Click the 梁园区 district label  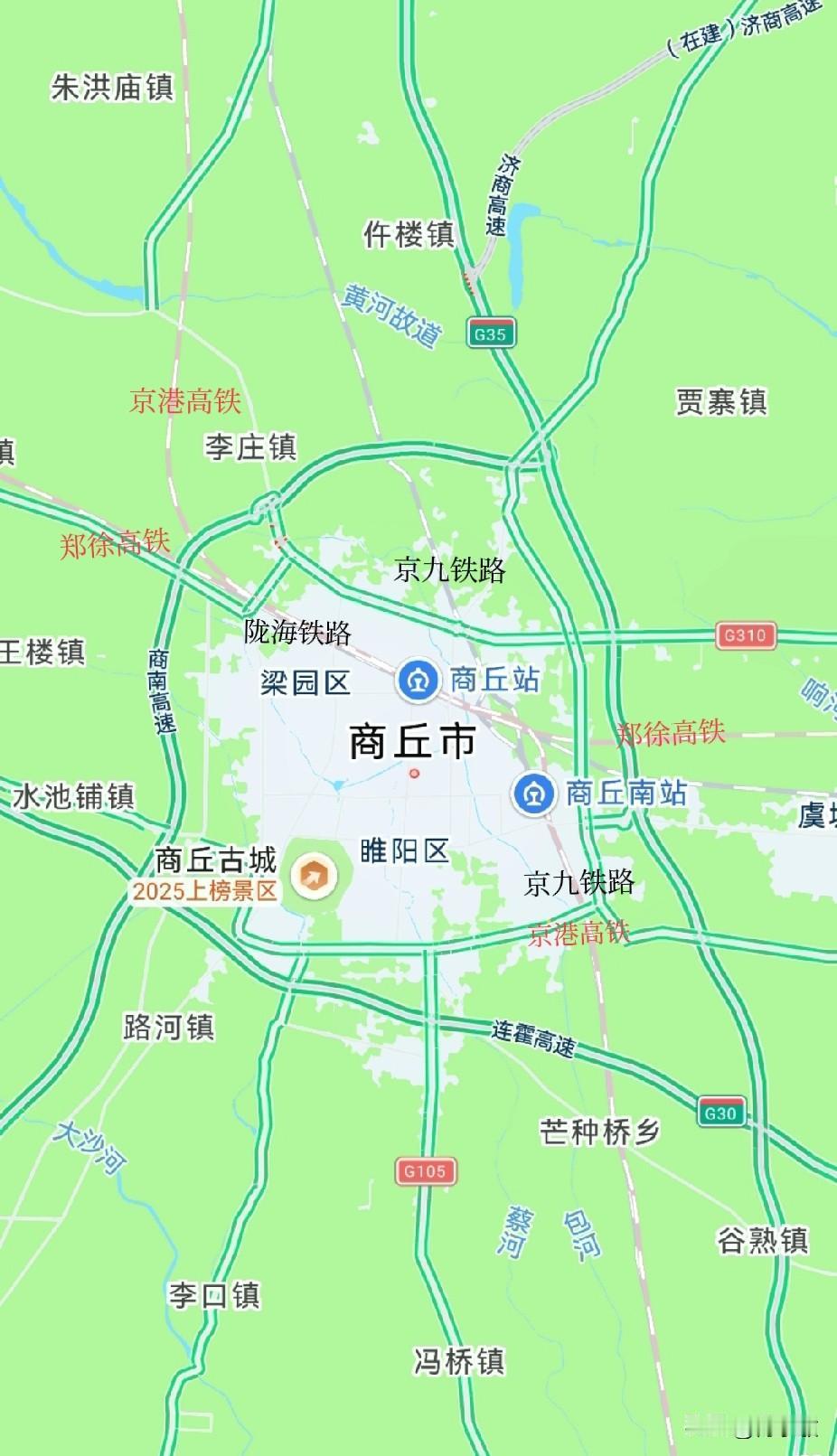(306, 682)
